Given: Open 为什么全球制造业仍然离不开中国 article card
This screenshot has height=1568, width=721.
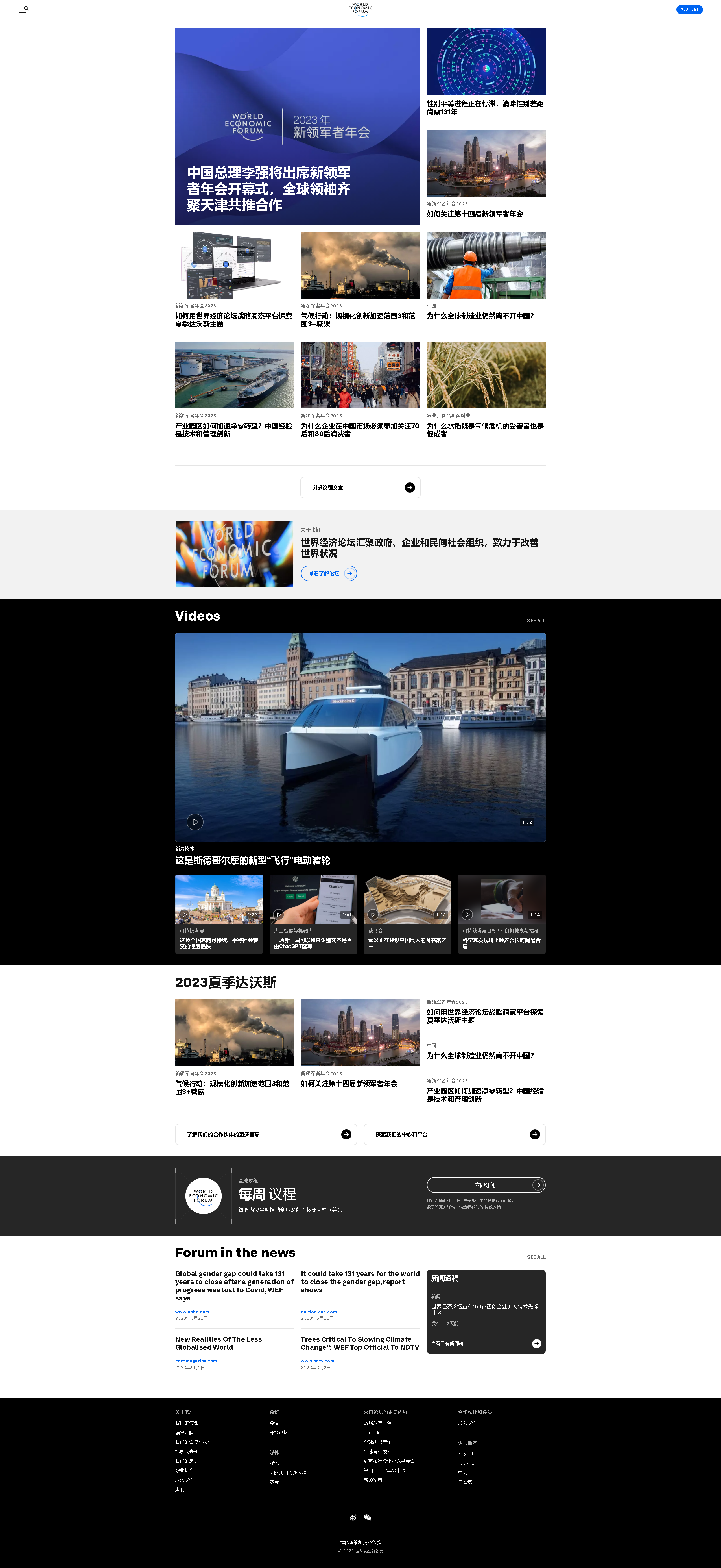Looking at the screenshot, I should pos(480,316).
